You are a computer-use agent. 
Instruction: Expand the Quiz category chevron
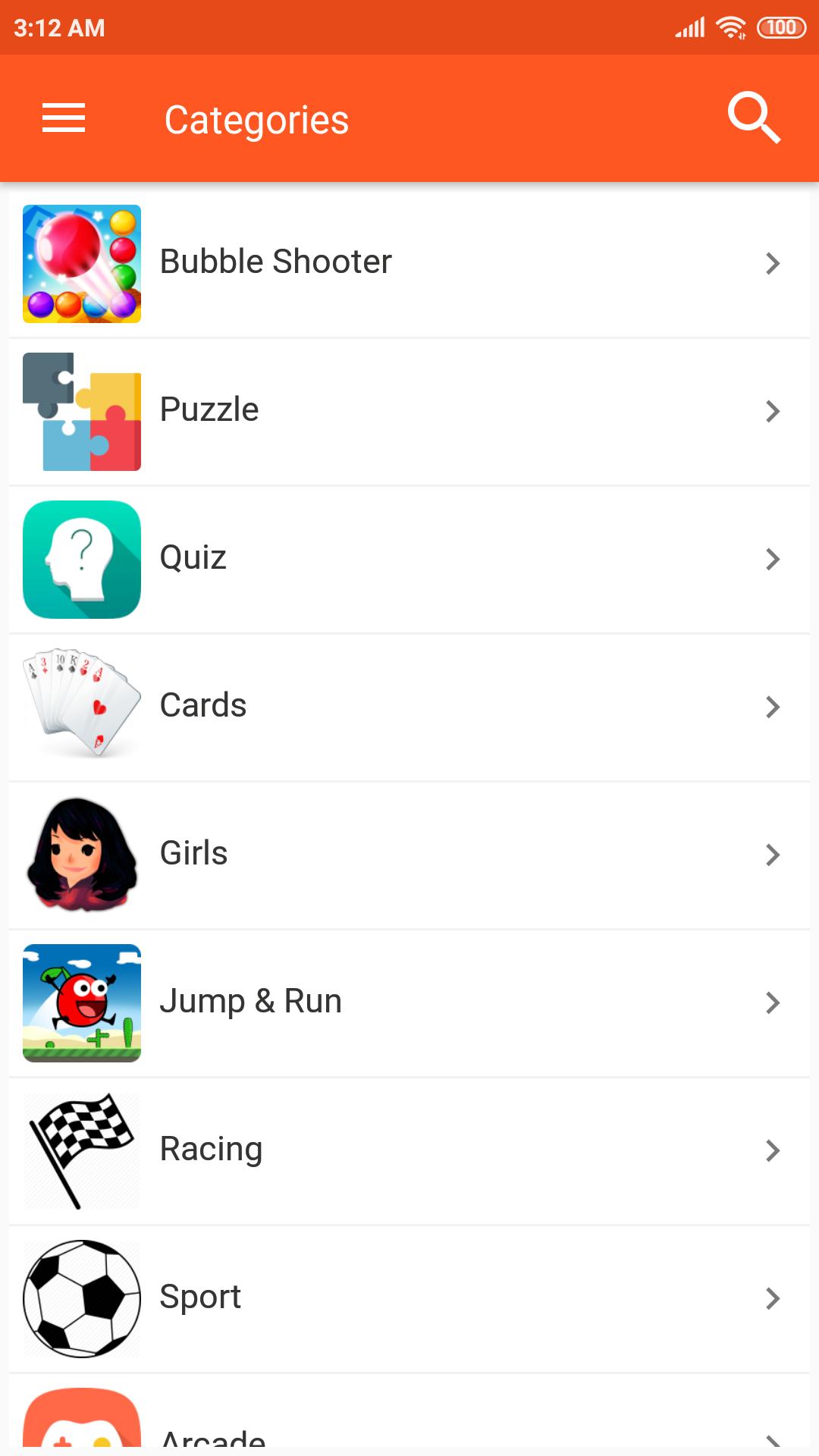tap(773, 559)
